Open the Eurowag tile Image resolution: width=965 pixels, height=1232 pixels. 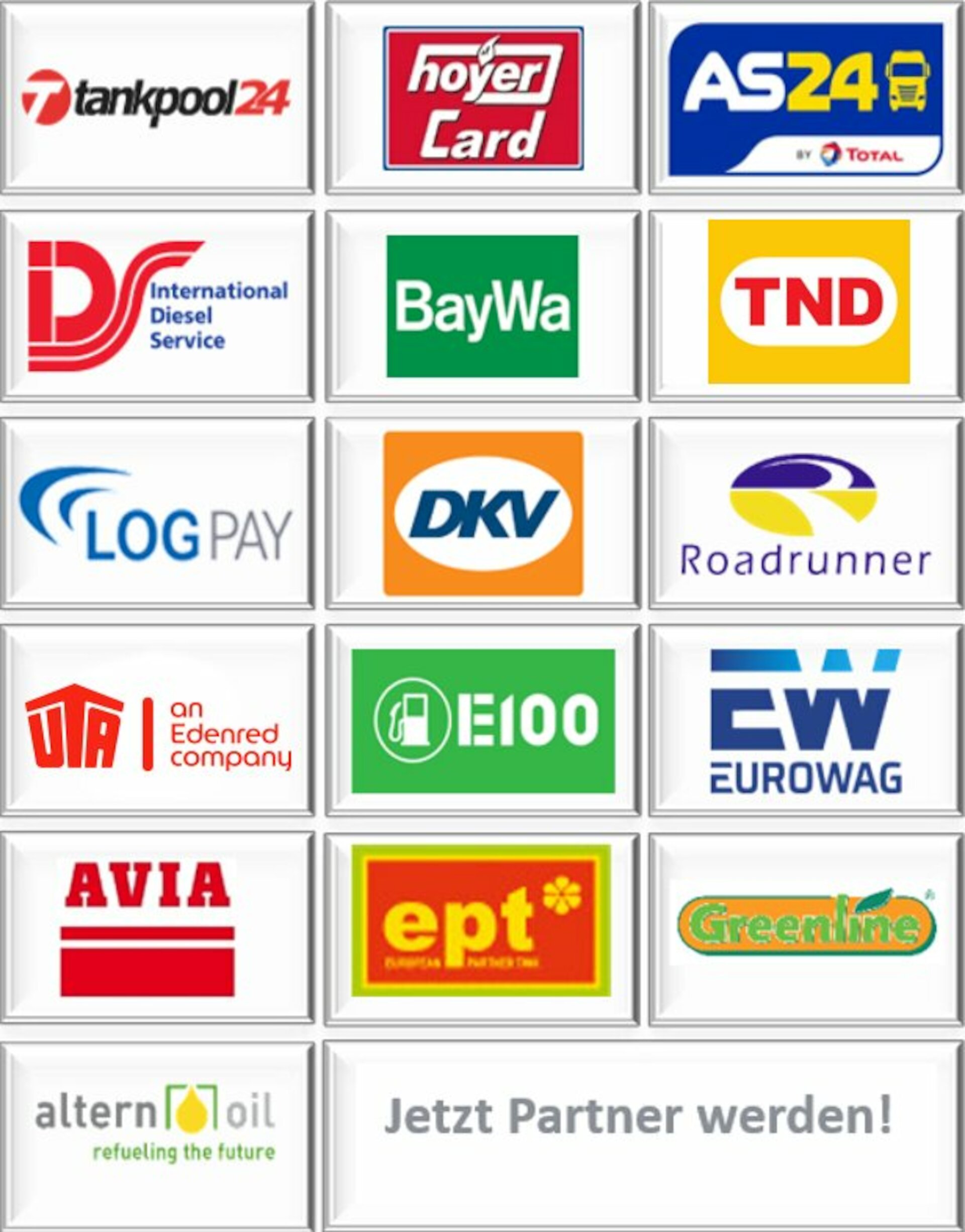tap(806, 721)
